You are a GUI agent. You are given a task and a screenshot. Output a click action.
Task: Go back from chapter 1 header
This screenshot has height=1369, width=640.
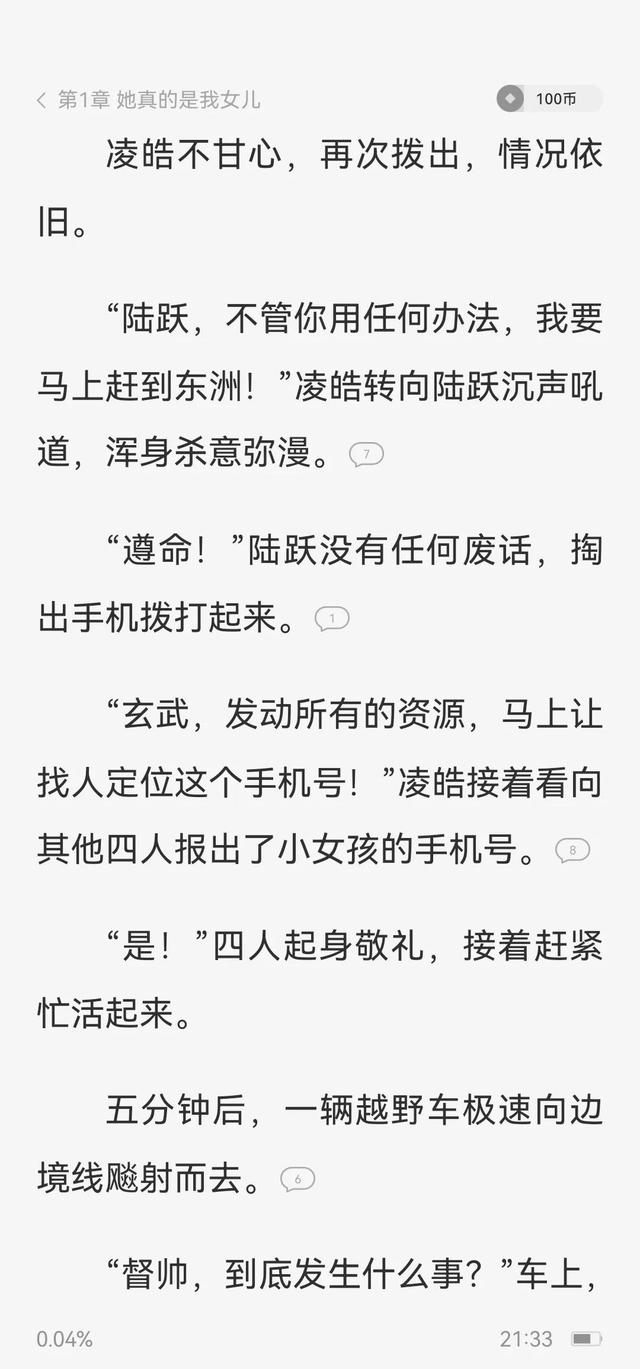(x=42, y=99)
